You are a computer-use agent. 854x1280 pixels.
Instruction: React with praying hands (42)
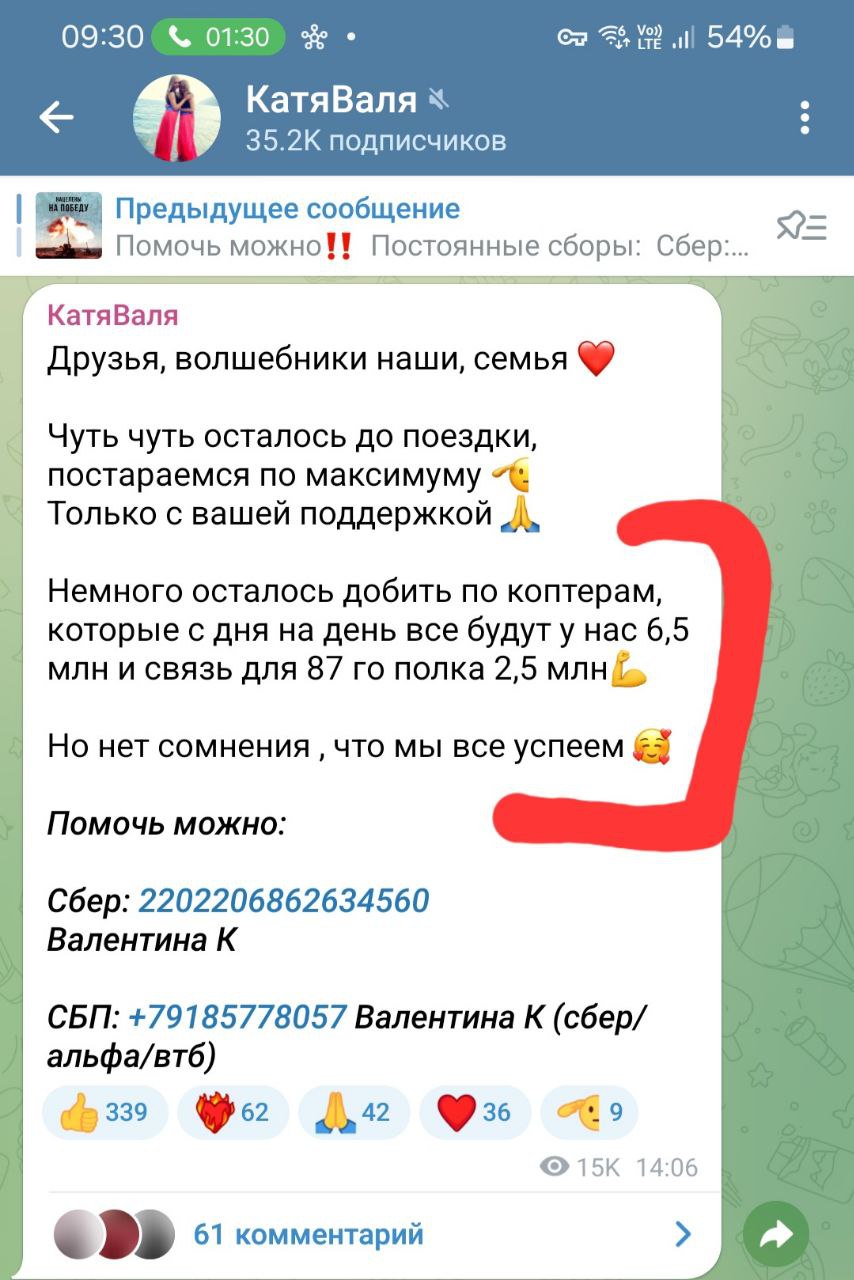pos(353,1112)
